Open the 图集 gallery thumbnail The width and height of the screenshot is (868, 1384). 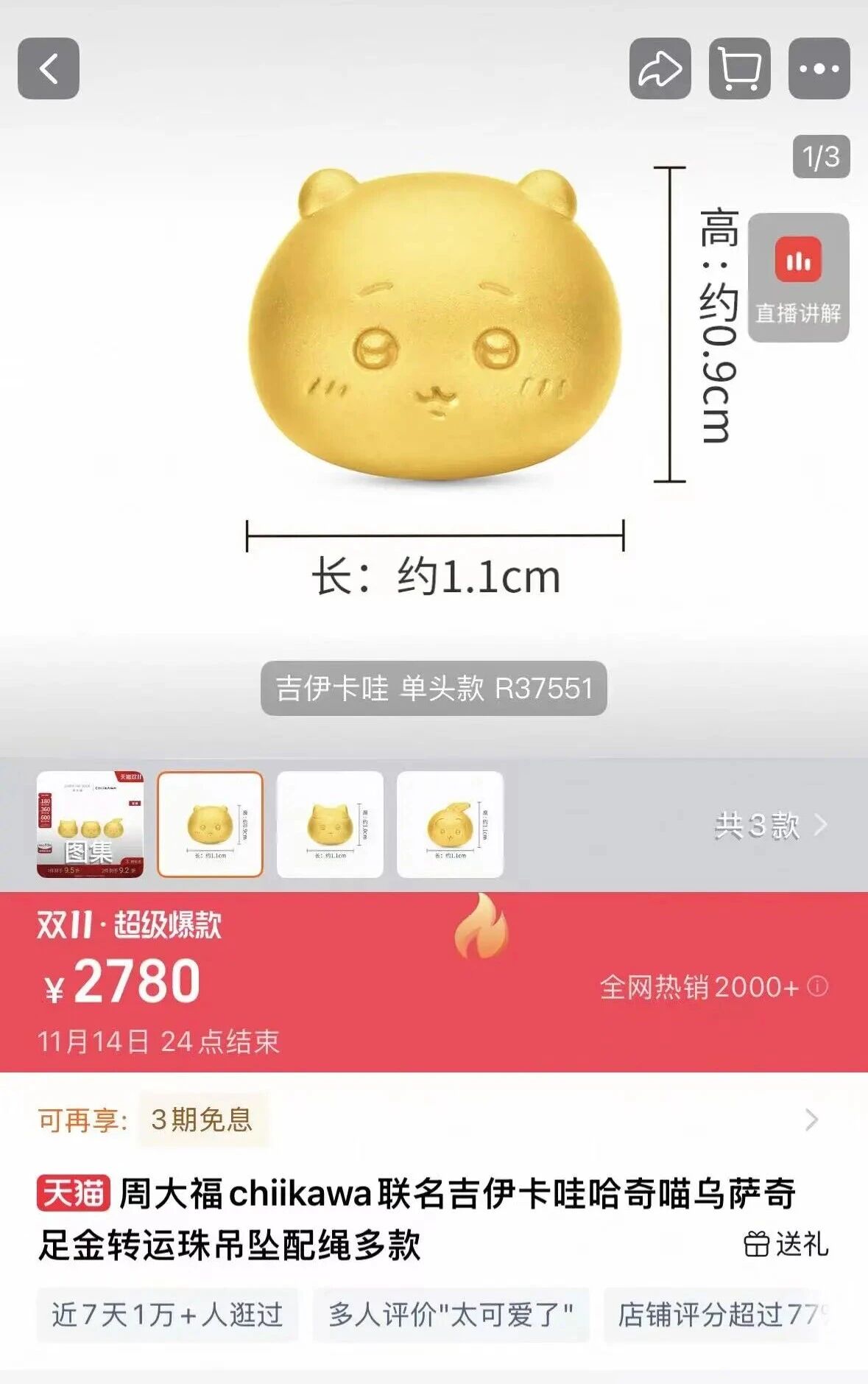[x=90, y=824]
